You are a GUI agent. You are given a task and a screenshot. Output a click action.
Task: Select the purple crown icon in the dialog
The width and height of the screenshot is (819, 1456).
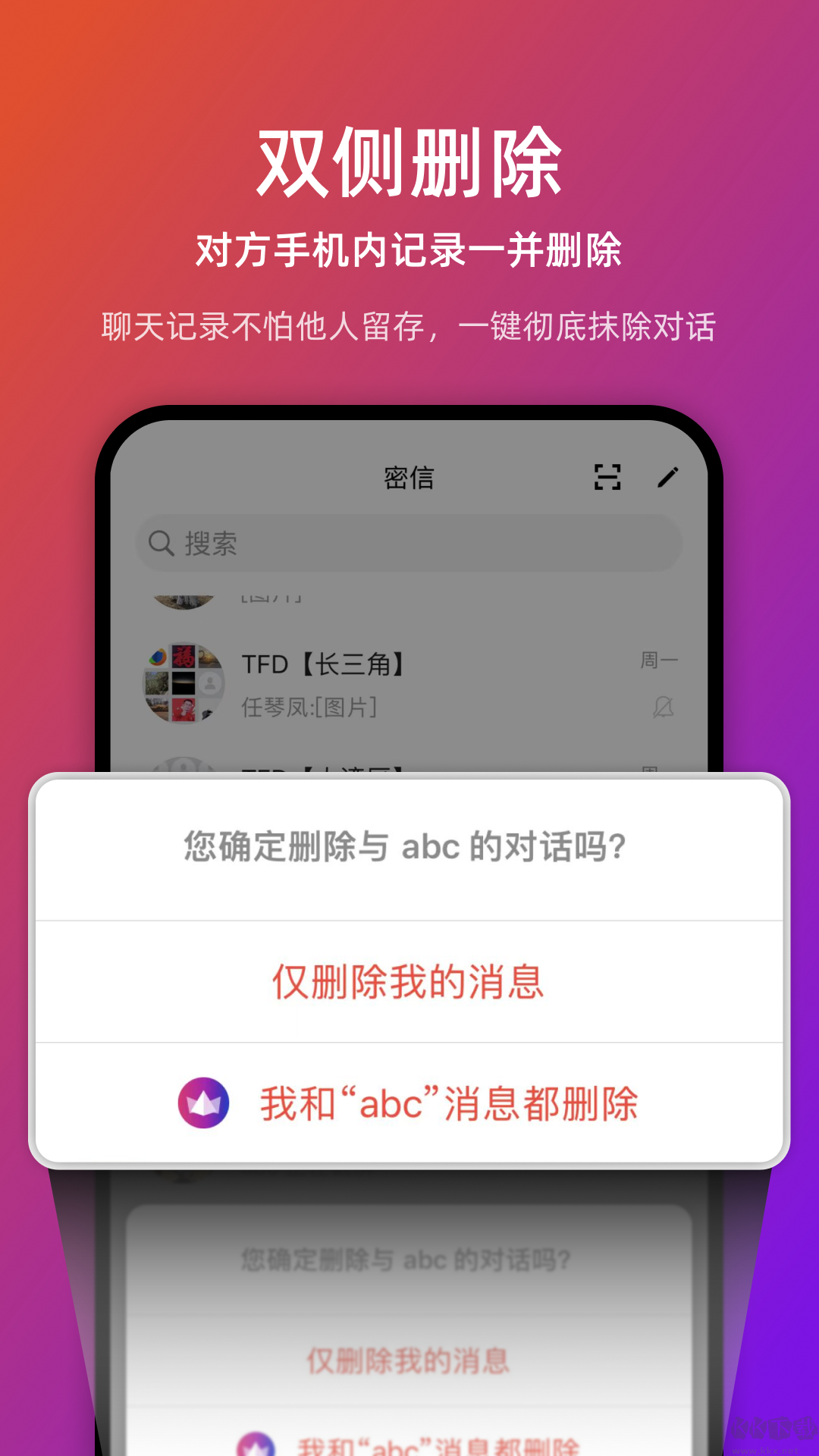tap(203, 1106)
